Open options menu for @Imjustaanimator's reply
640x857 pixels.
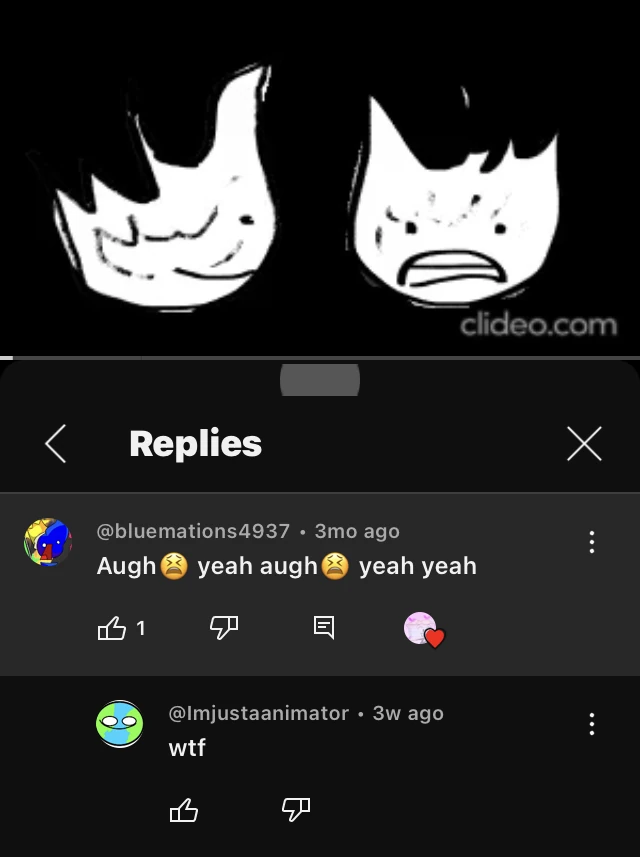point(592,724)
